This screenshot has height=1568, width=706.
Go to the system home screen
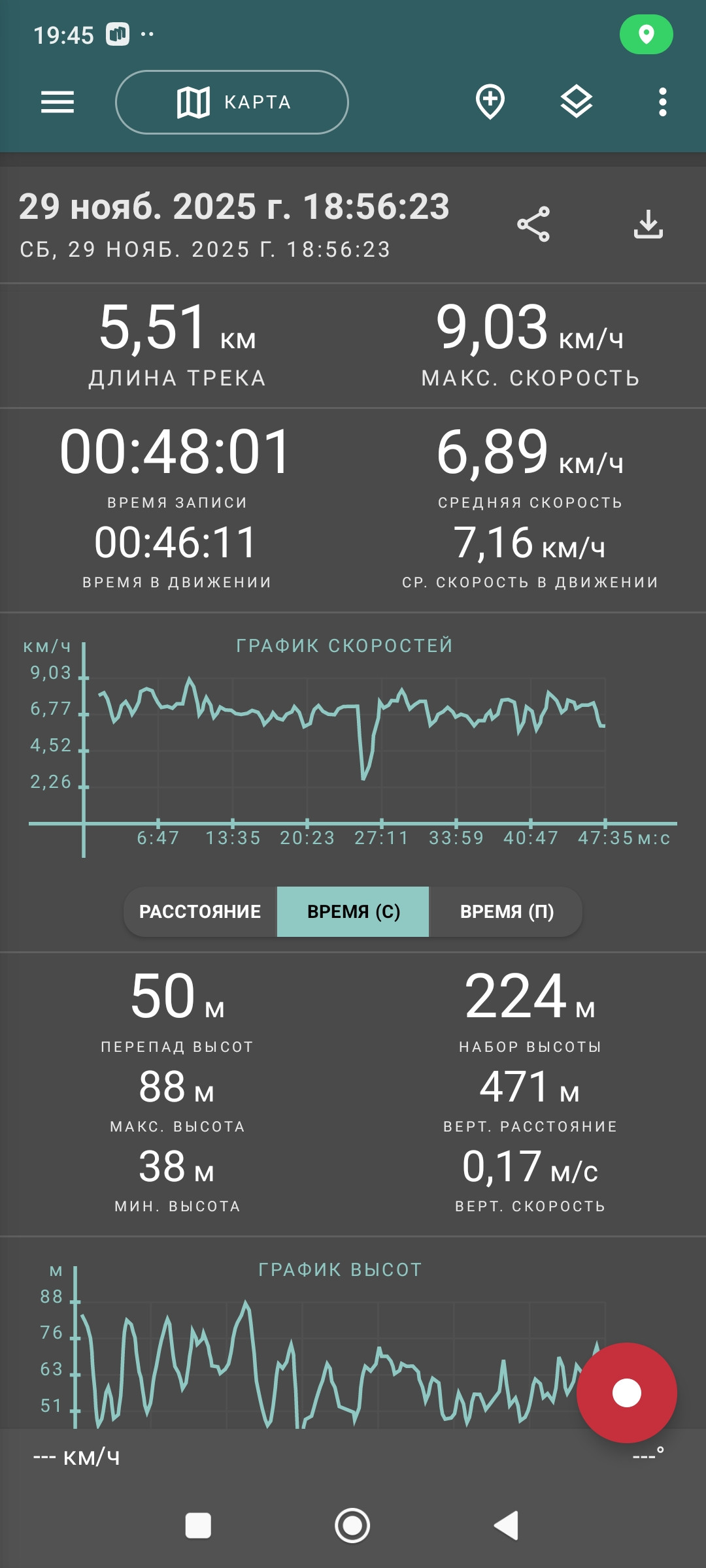[352, 1526]
